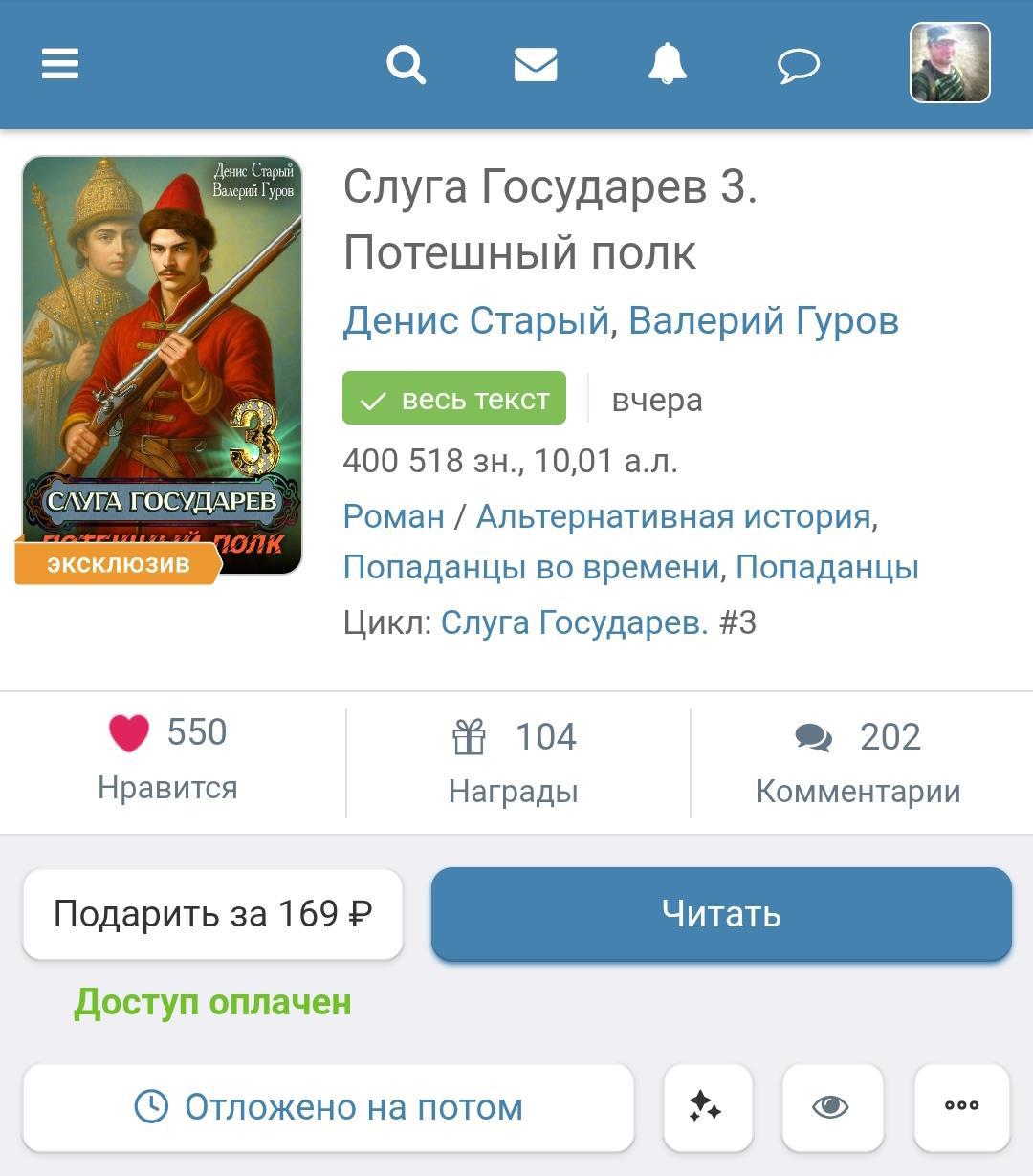Open the Попаданцы во времени genre

531,567
